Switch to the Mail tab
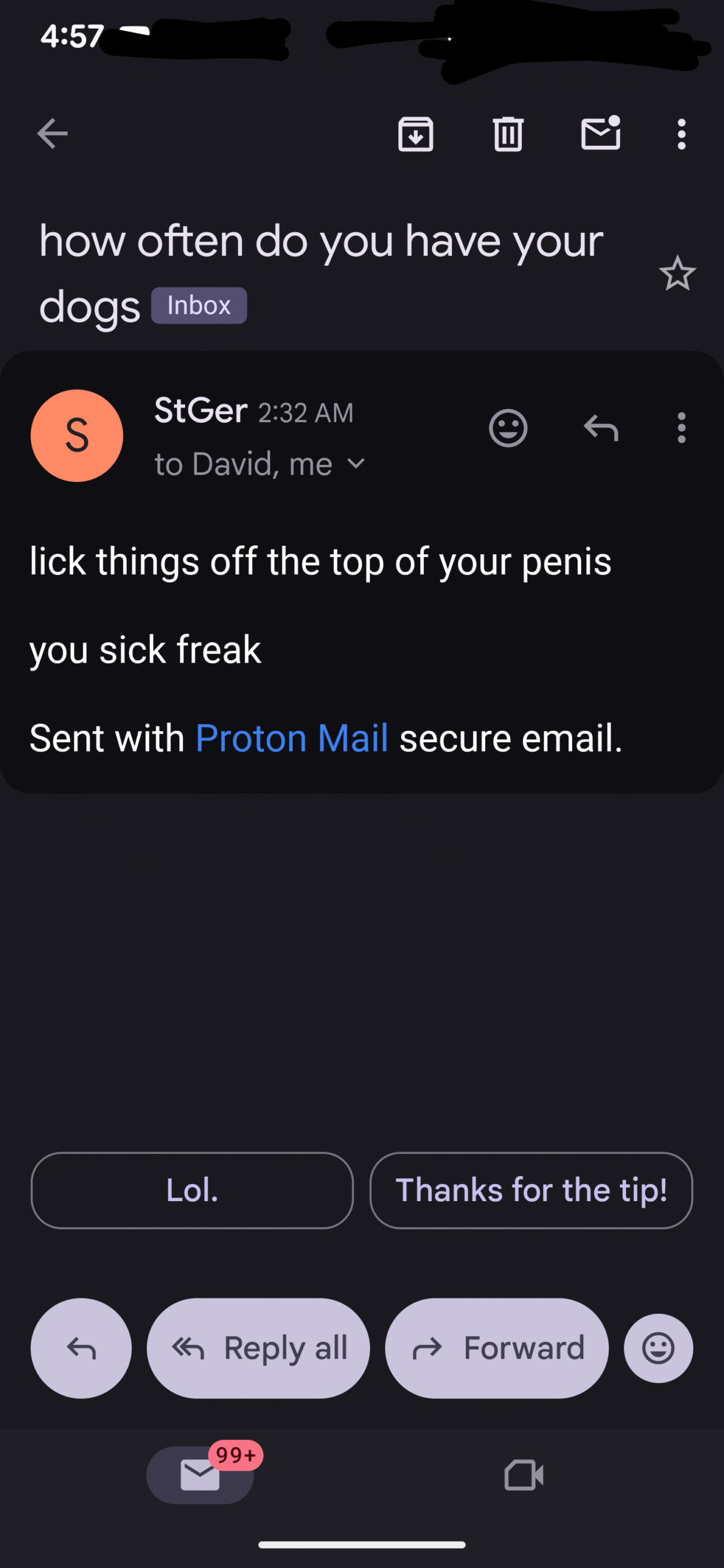The width and height of the screenshot is (724, 1568). click(x=200, y=1474)
